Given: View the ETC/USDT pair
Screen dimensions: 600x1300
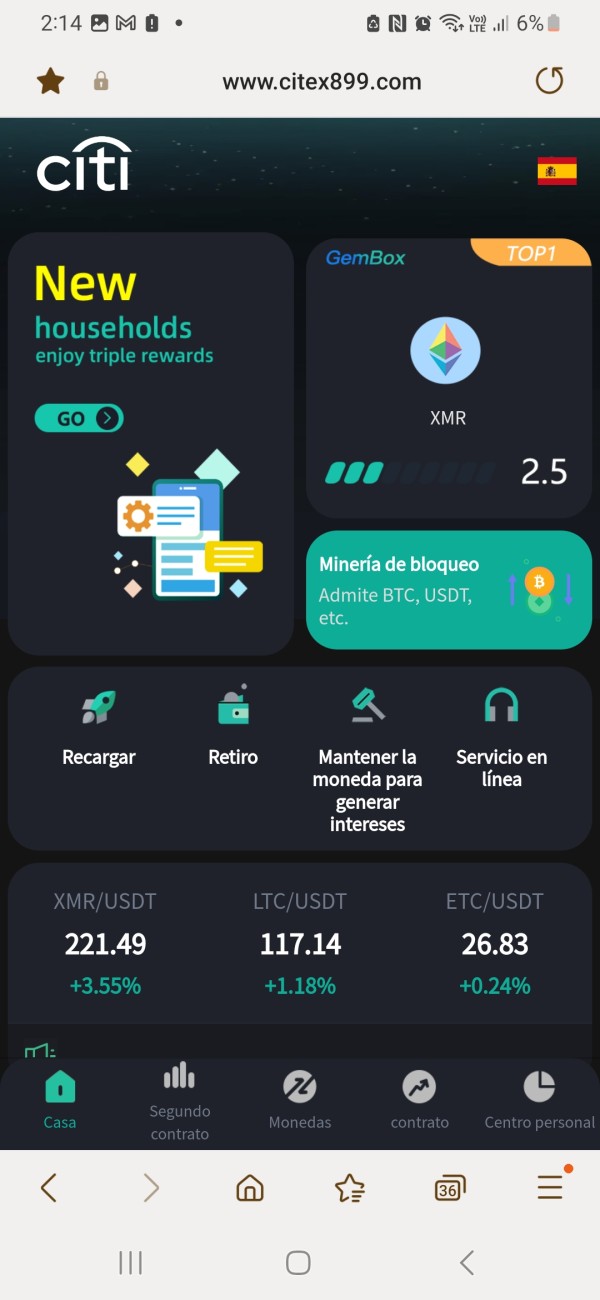Looking at the screenshot, I should [495, 943].
